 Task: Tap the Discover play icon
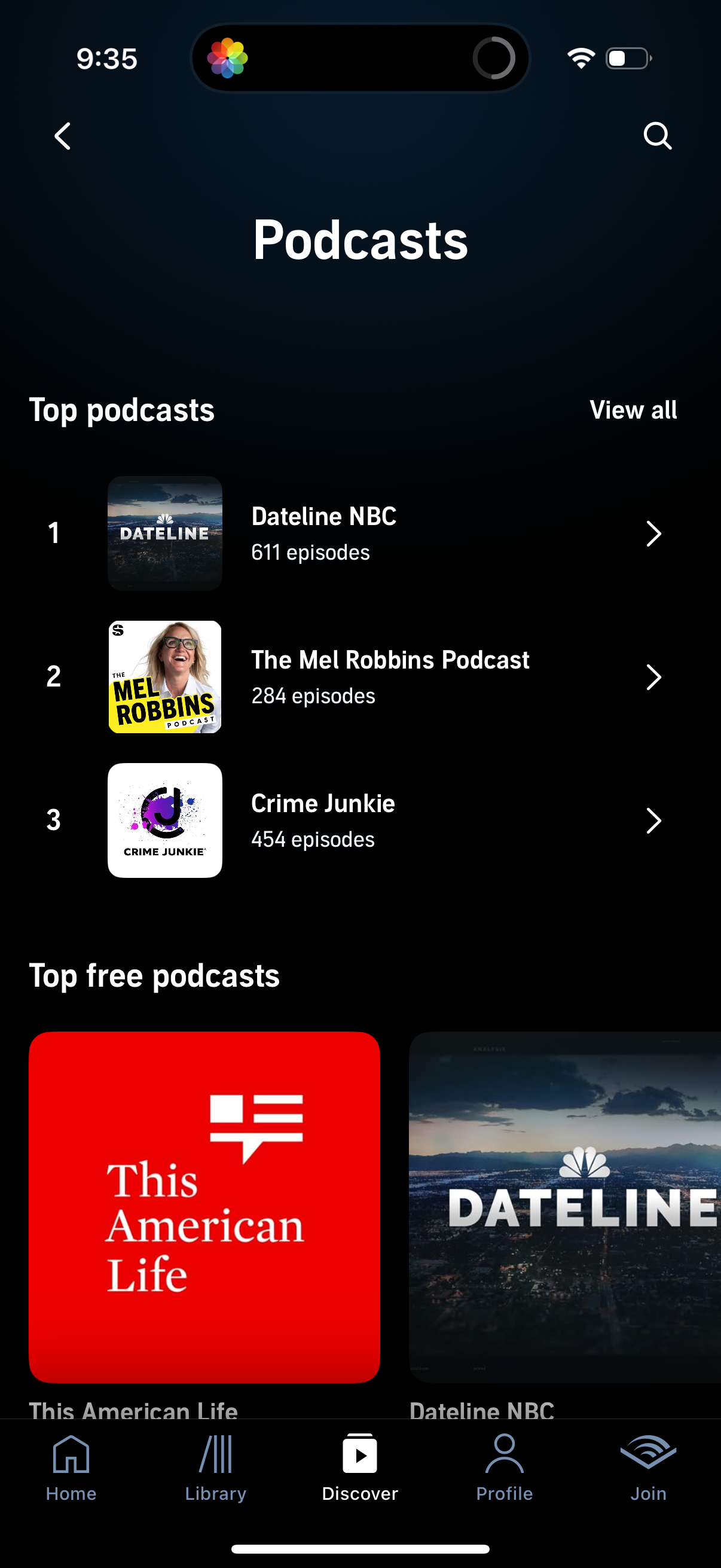(x=359, y=1455)
